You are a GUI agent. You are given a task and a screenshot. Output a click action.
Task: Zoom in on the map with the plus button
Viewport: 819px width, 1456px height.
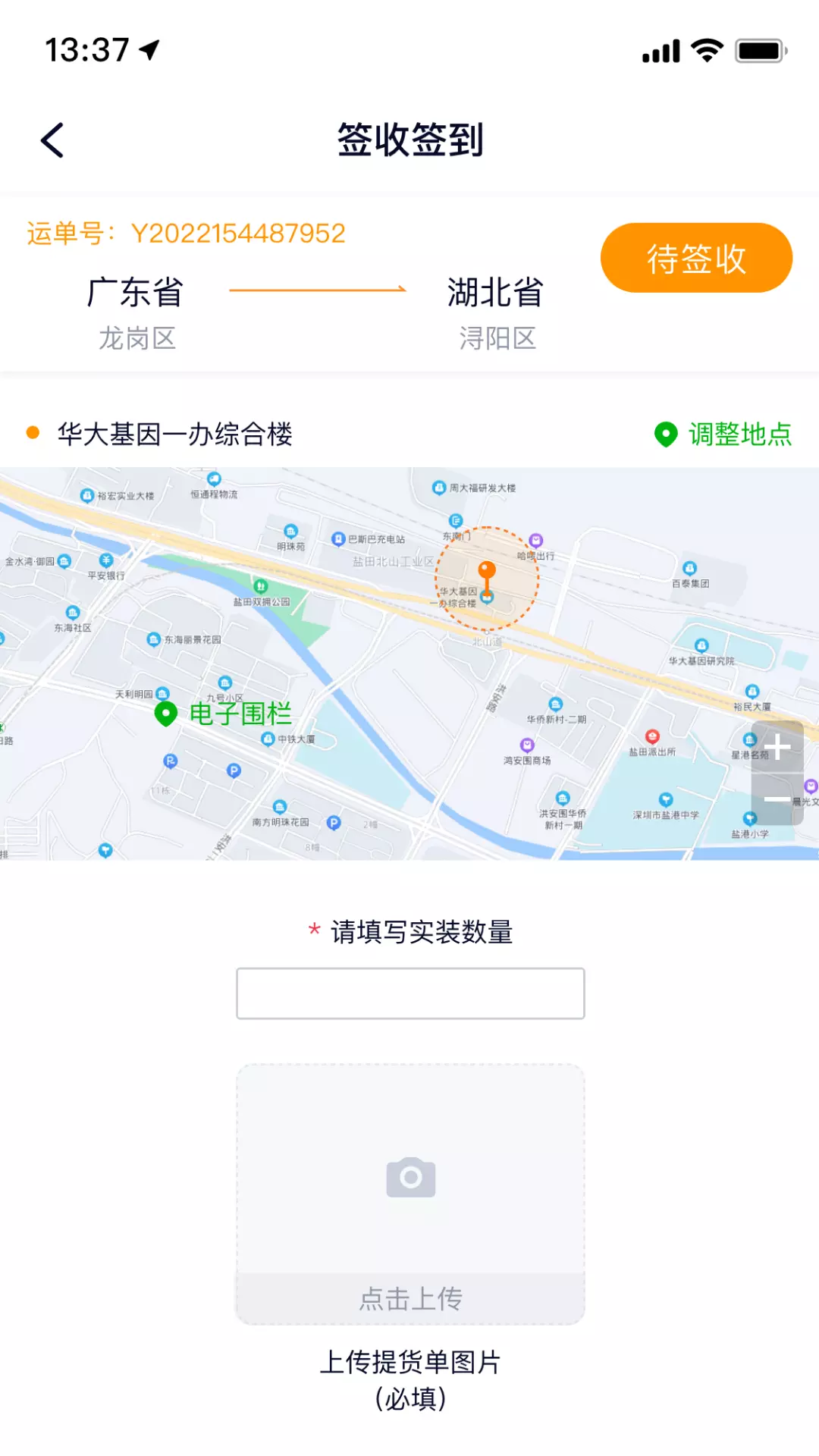coord(777,747)
